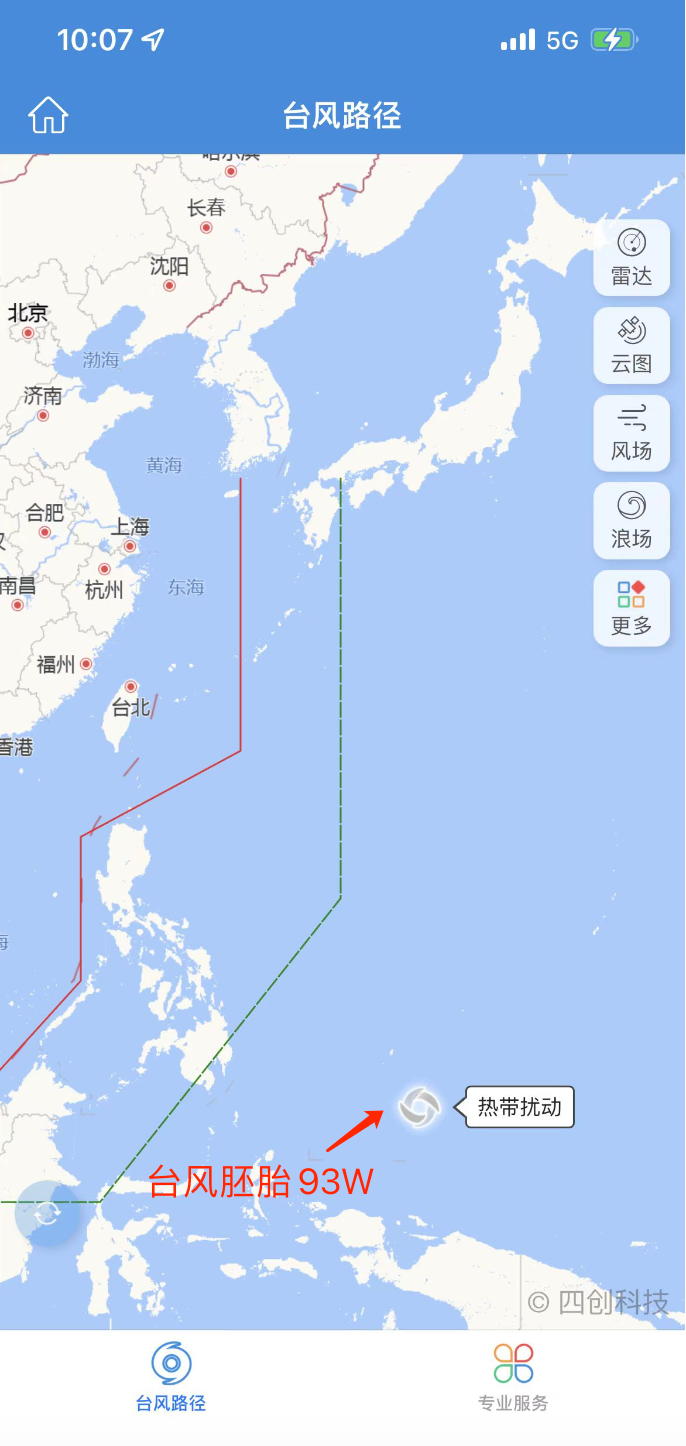This screenshot has width=686, height=1446.
Task: Display the 浪场 wave field layer
Action: [631, 520]
